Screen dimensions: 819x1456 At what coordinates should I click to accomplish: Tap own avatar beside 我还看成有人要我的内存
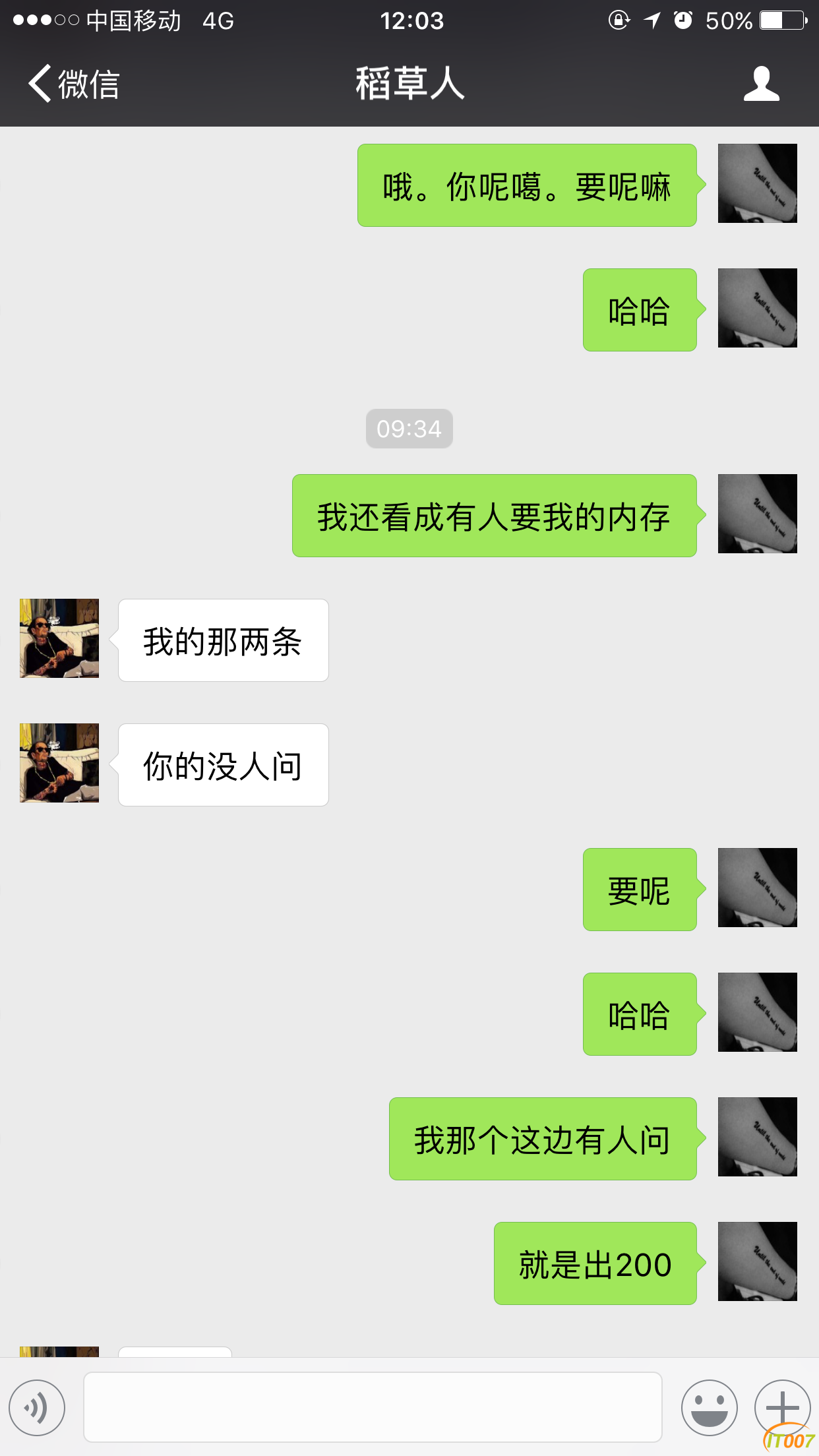757,514
